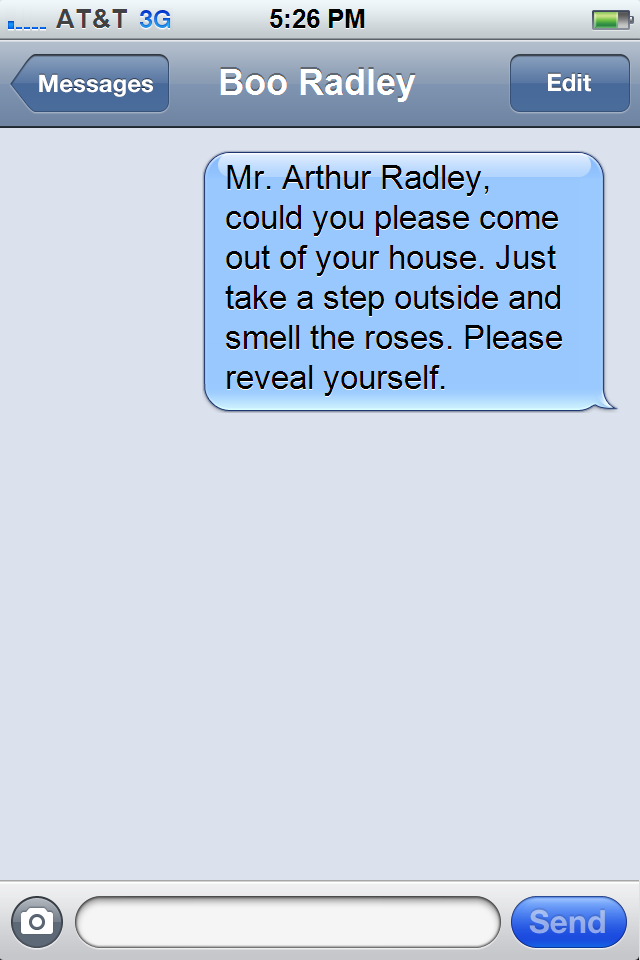Open the camera attachment icon
The width and height of the screenshot is (640, 960).
click(37, 921)
